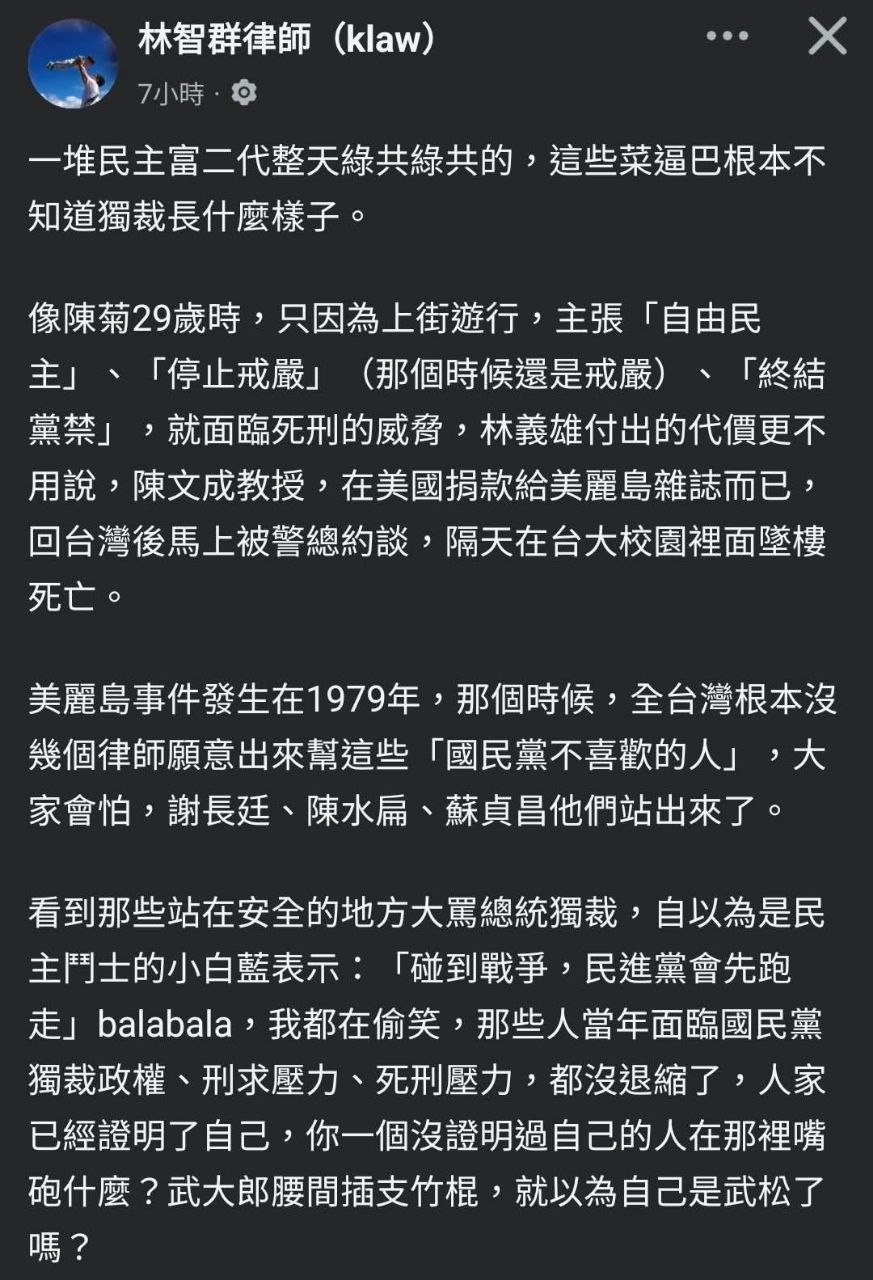This screenshot has width=873, height=1280.
Task: Open the 林智群律師（klaw）profile name
Action: coord(287,39)
